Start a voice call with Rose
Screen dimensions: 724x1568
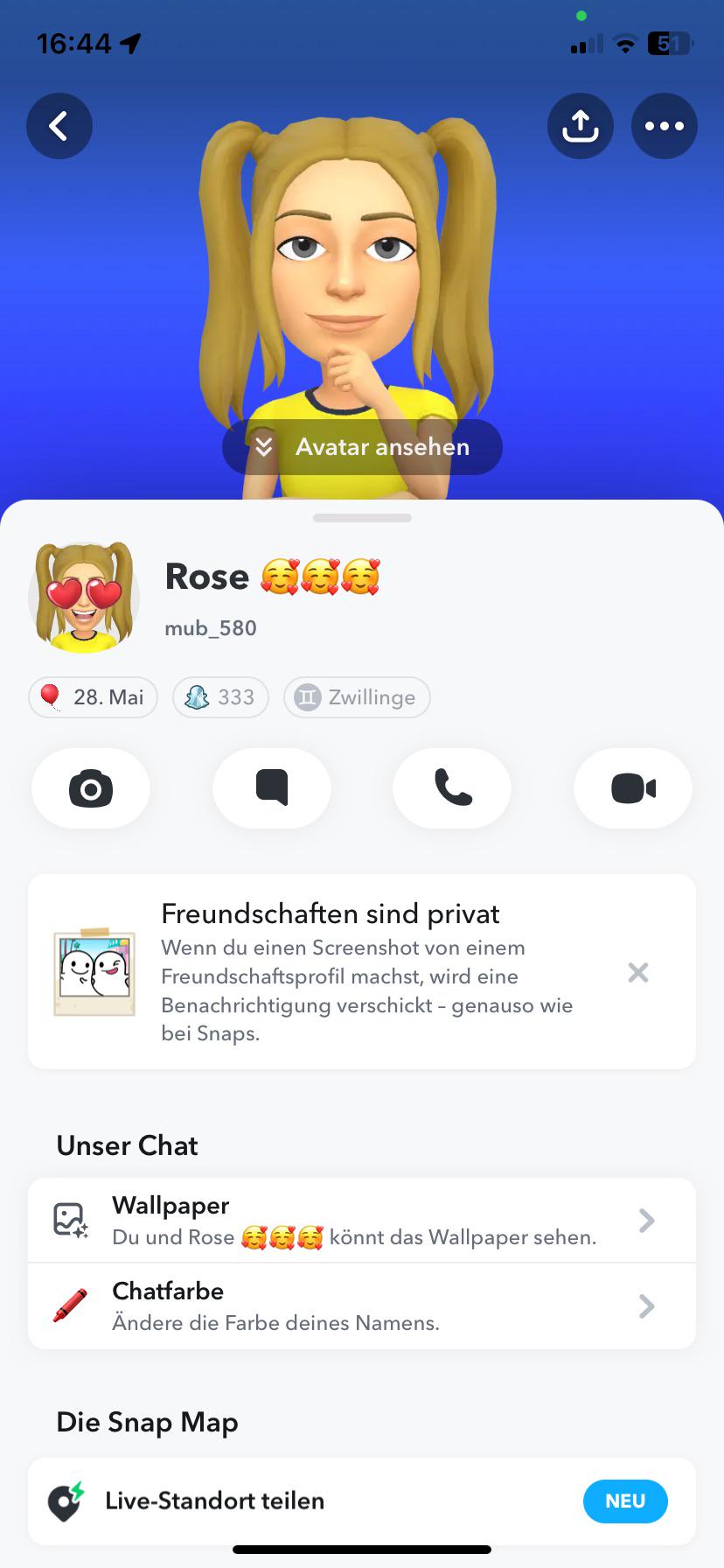click(452, 788)
